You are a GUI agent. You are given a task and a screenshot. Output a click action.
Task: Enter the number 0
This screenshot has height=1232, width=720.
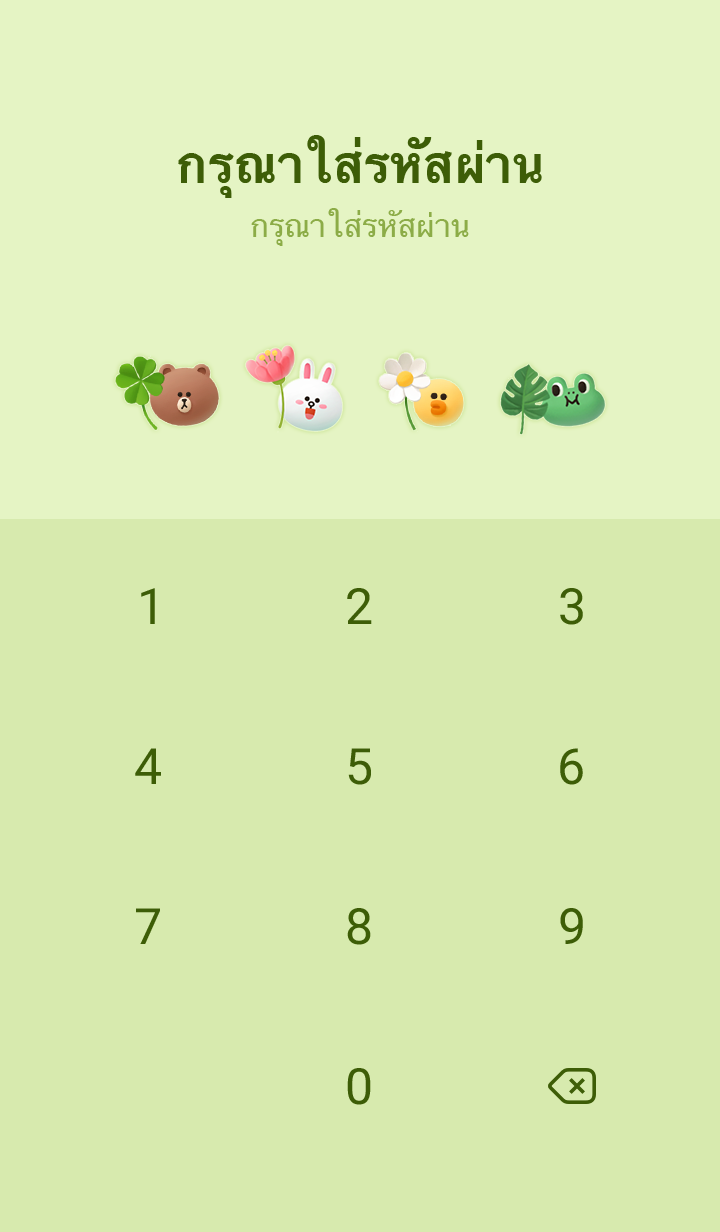[x=359, y=1087]
